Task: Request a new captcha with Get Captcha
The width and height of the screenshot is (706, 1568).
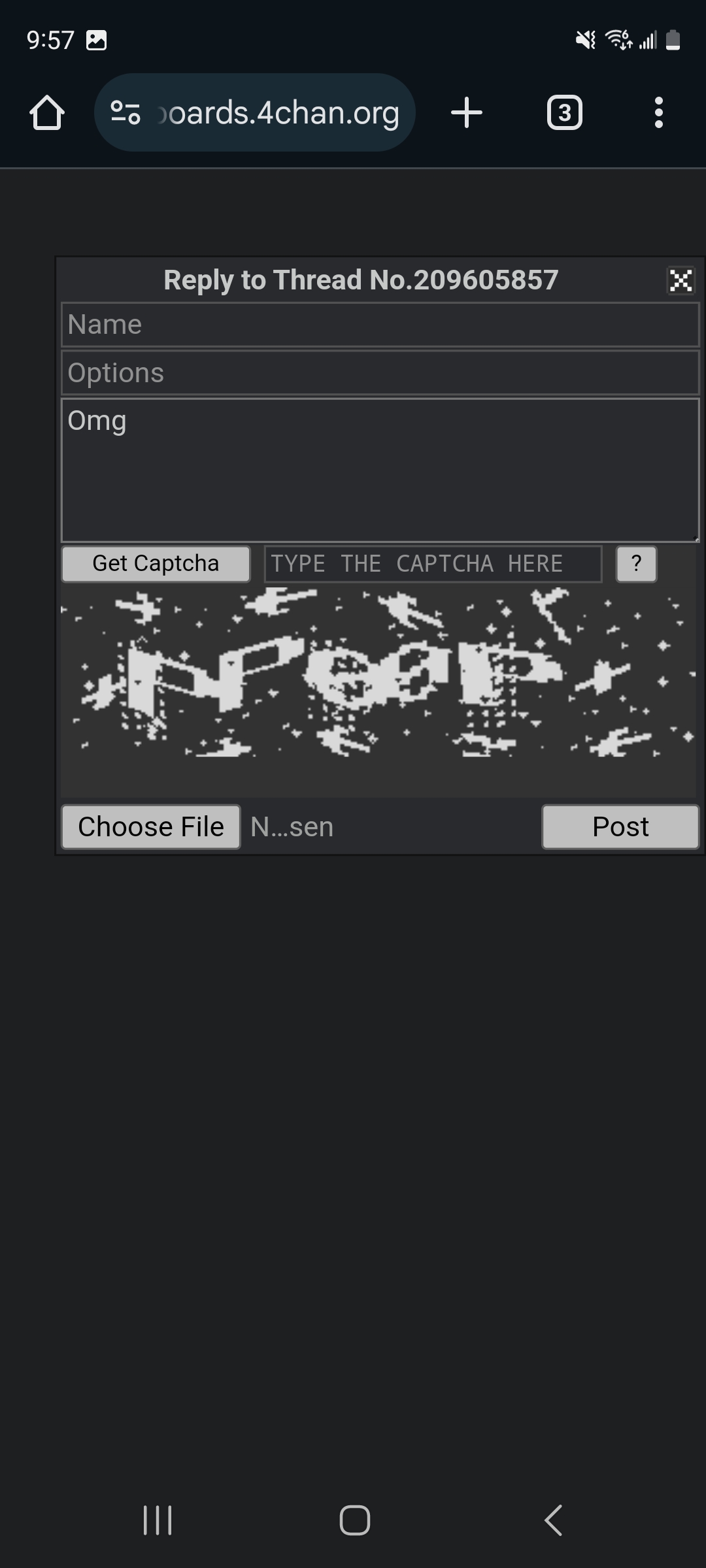Action: tap(156, 564)
